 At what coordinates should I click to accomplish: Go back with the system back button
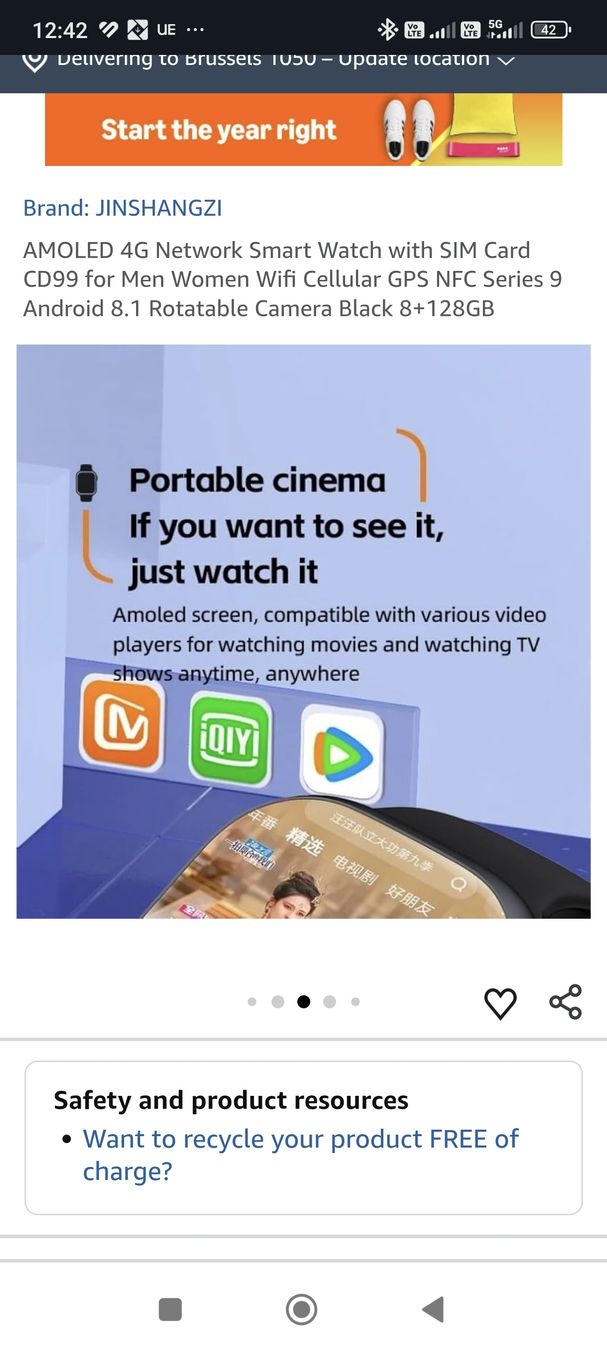click(x=433, y=1309)
